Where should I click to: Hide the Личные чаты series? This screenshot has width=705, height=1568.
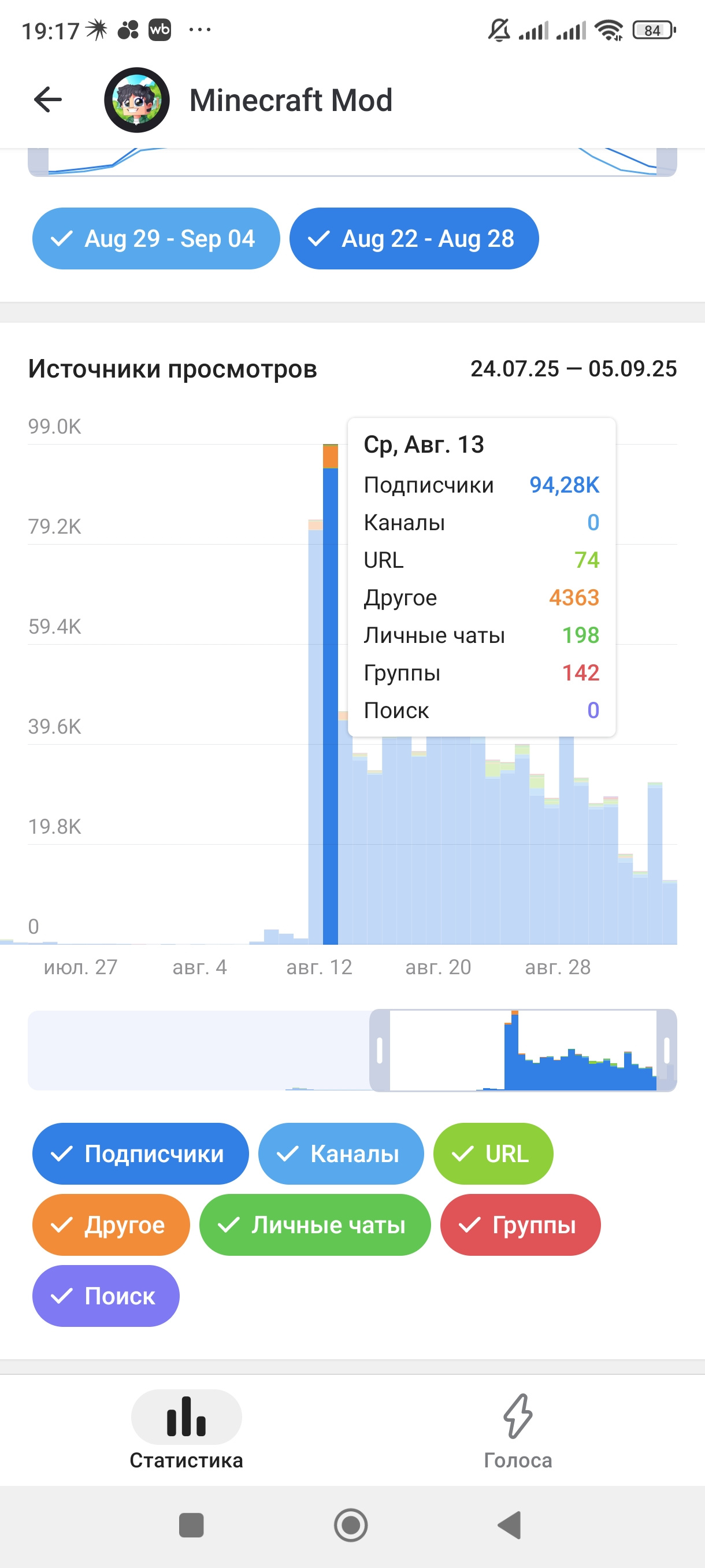314,1225
